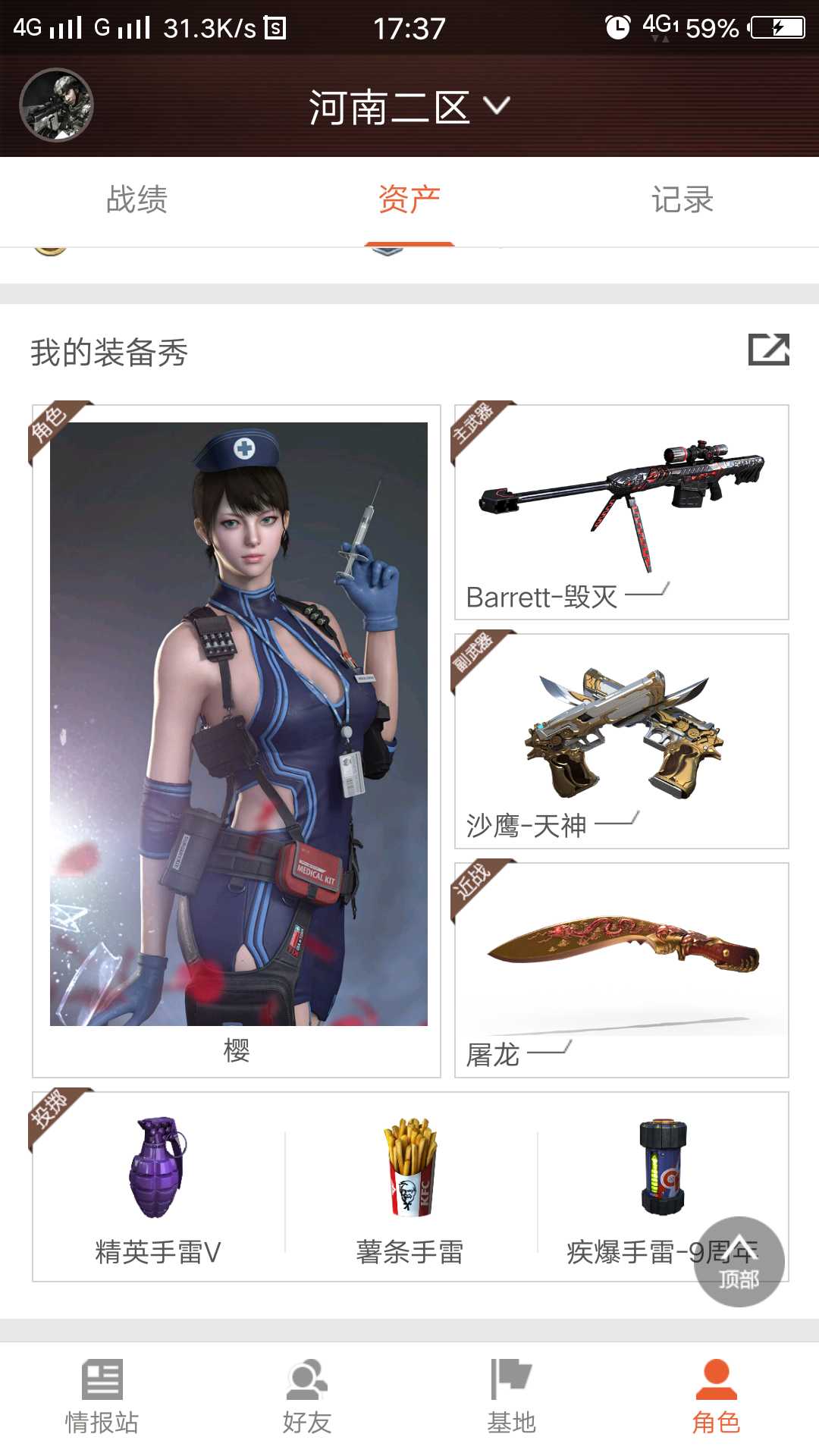Open the Barrett-毁灭 main weapon card
The height and width of the screenshot is (1456, 819).
[621, 513]
